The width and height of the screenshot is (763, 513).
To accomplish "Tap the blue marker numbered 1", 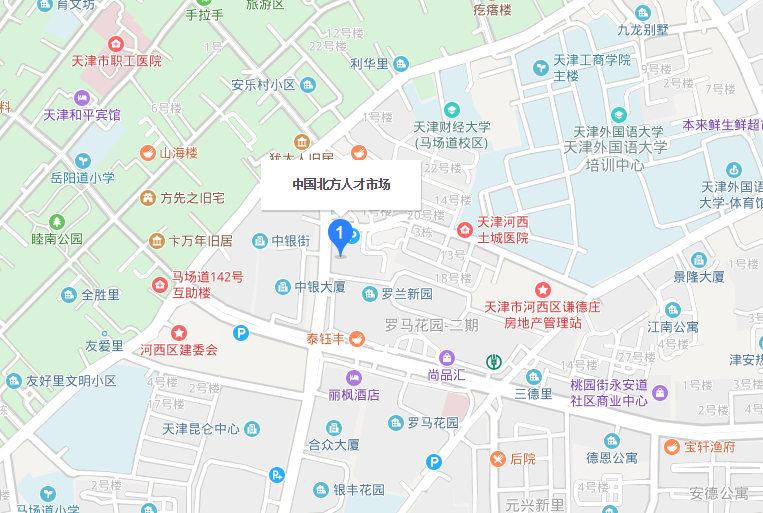I will [340, 237].
